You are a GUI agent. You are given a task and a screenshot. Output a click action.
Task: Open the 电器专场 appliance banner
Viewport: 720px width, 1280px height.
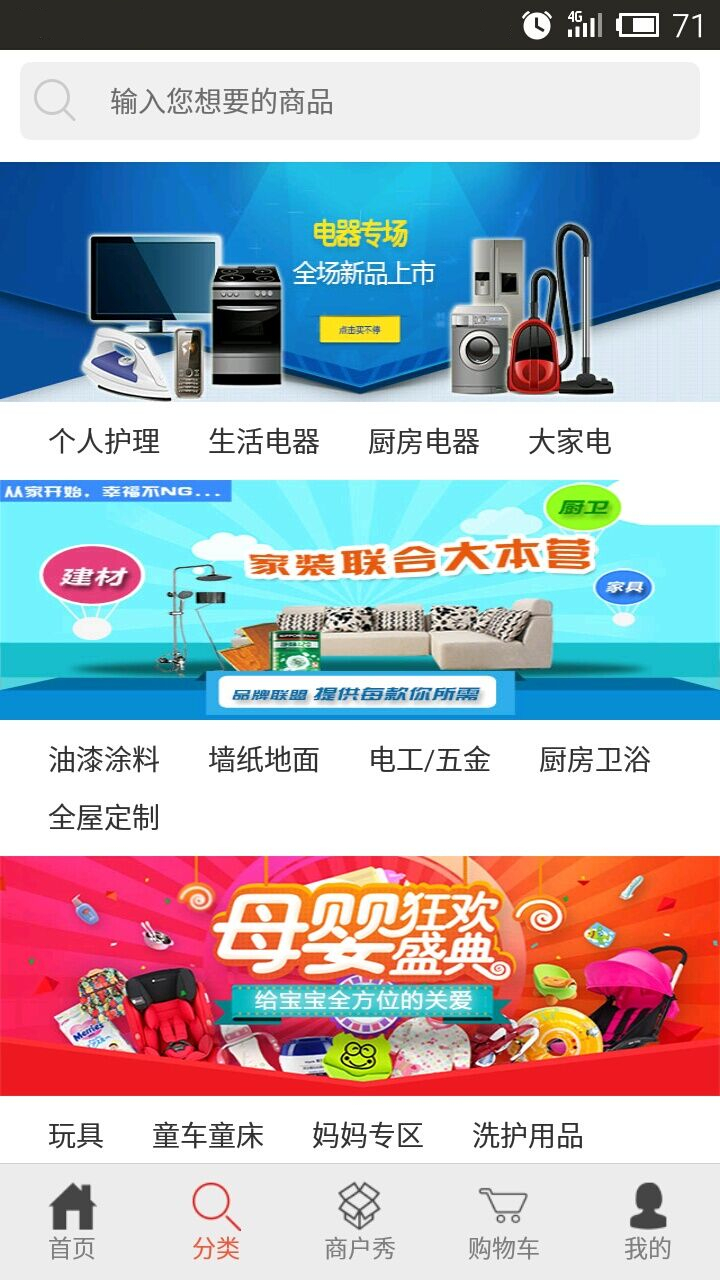tap(360, 282)
